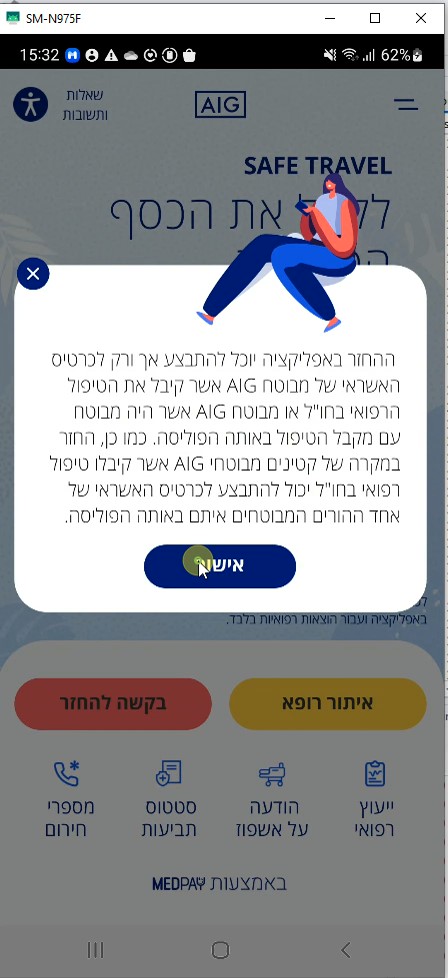Open שאלות ותשובות questions and answers

pyautogui.click(x=85, y=105)
